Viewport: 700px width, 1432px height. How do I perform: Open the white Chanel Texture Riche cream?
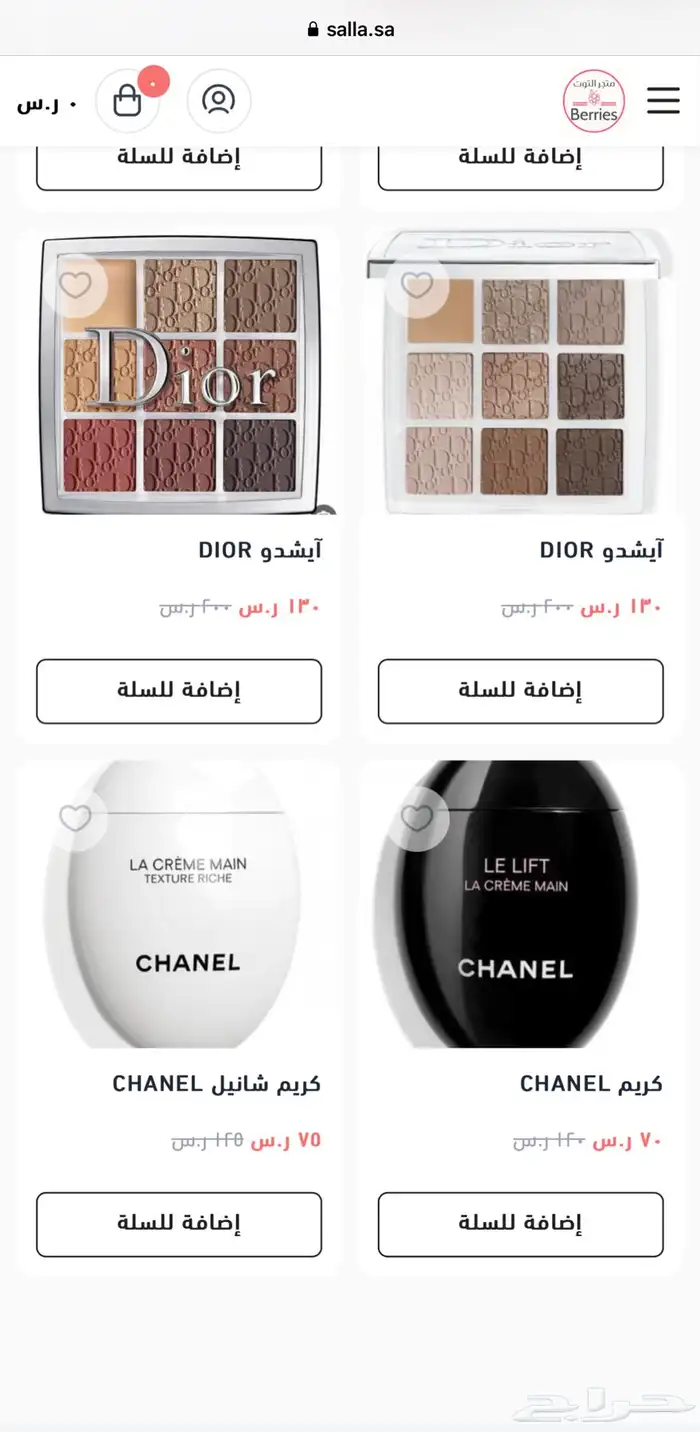tap(180, 920)
